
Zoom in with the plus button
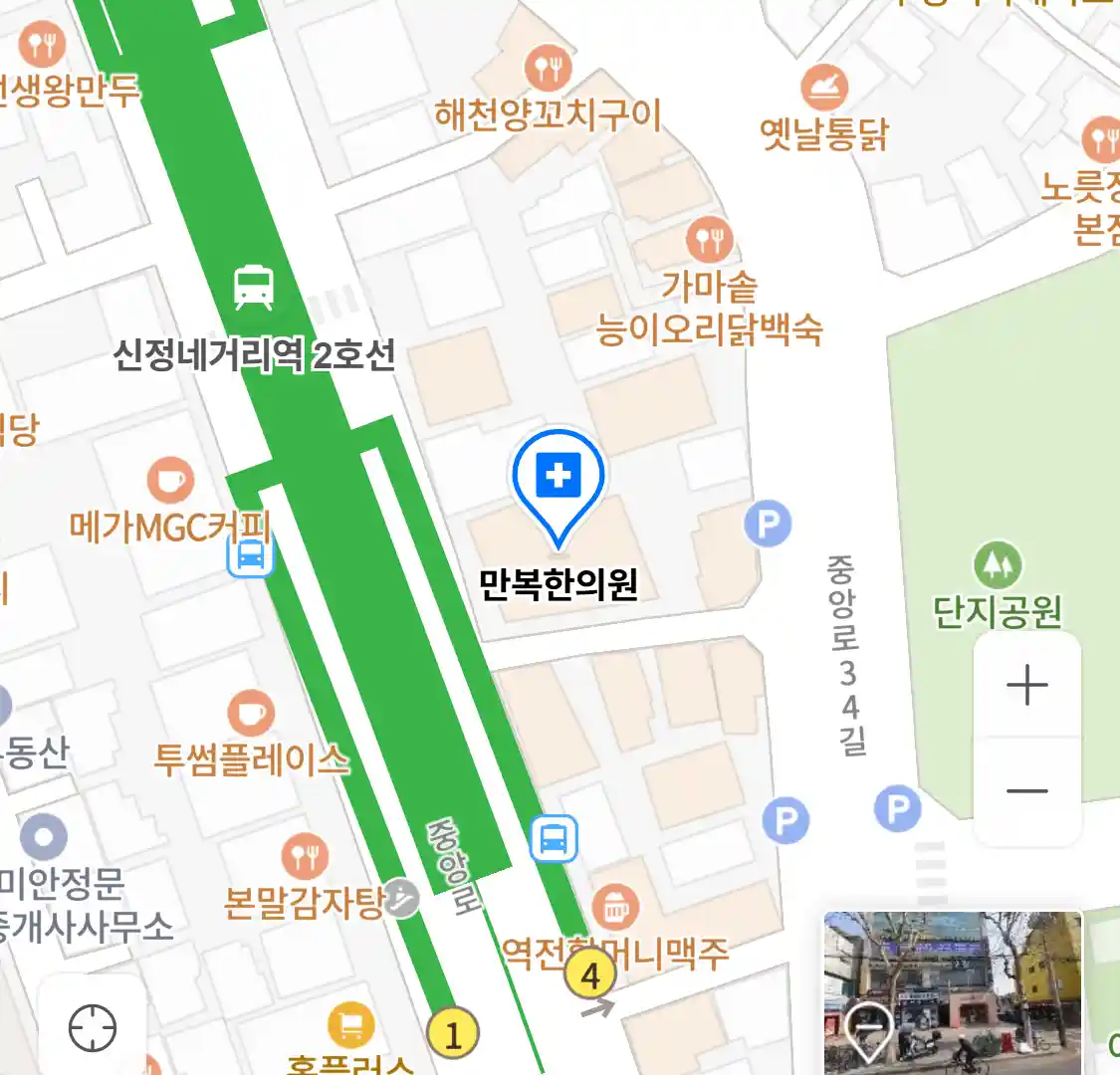click(1026, 686)
